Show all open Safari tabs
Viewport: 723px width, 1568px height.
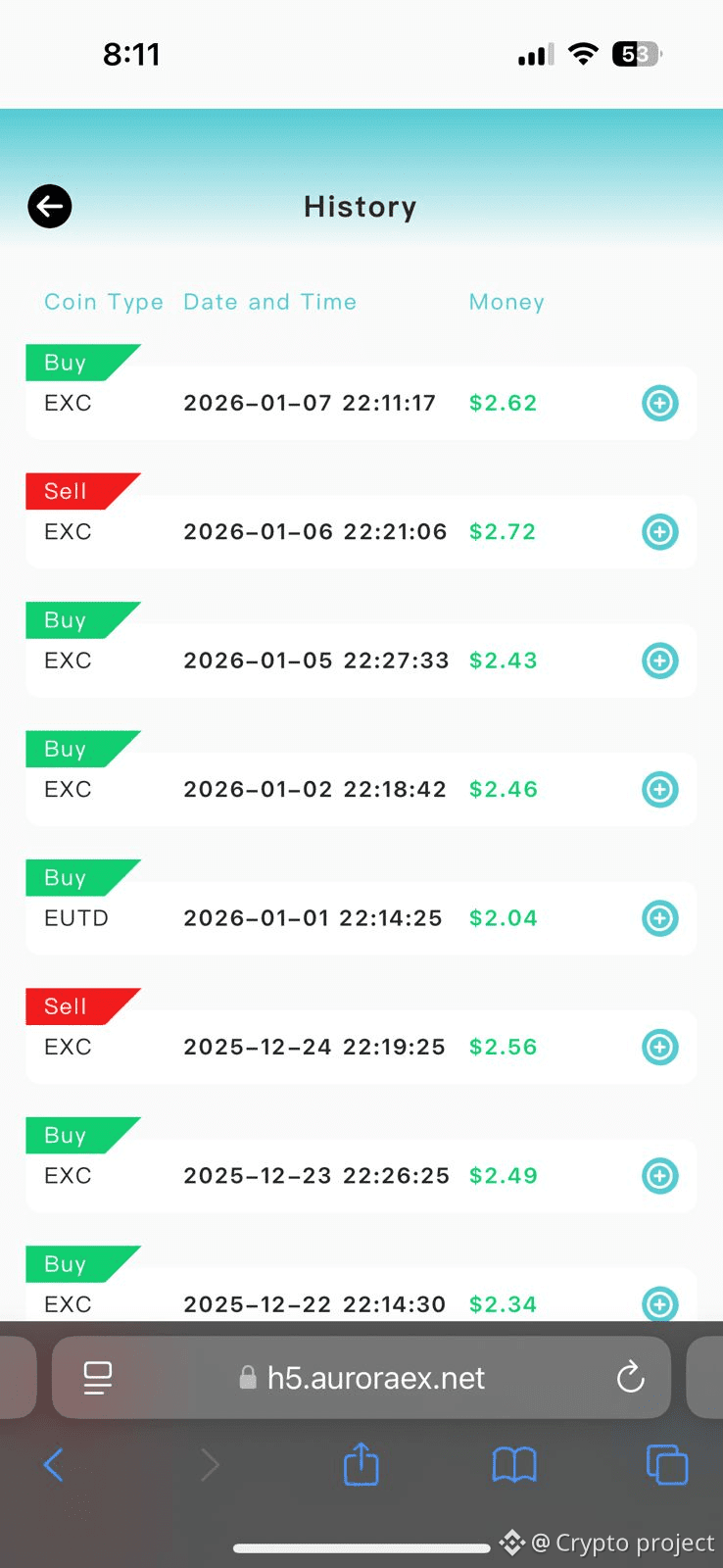pyautogui.click(x=667, y=1465)
